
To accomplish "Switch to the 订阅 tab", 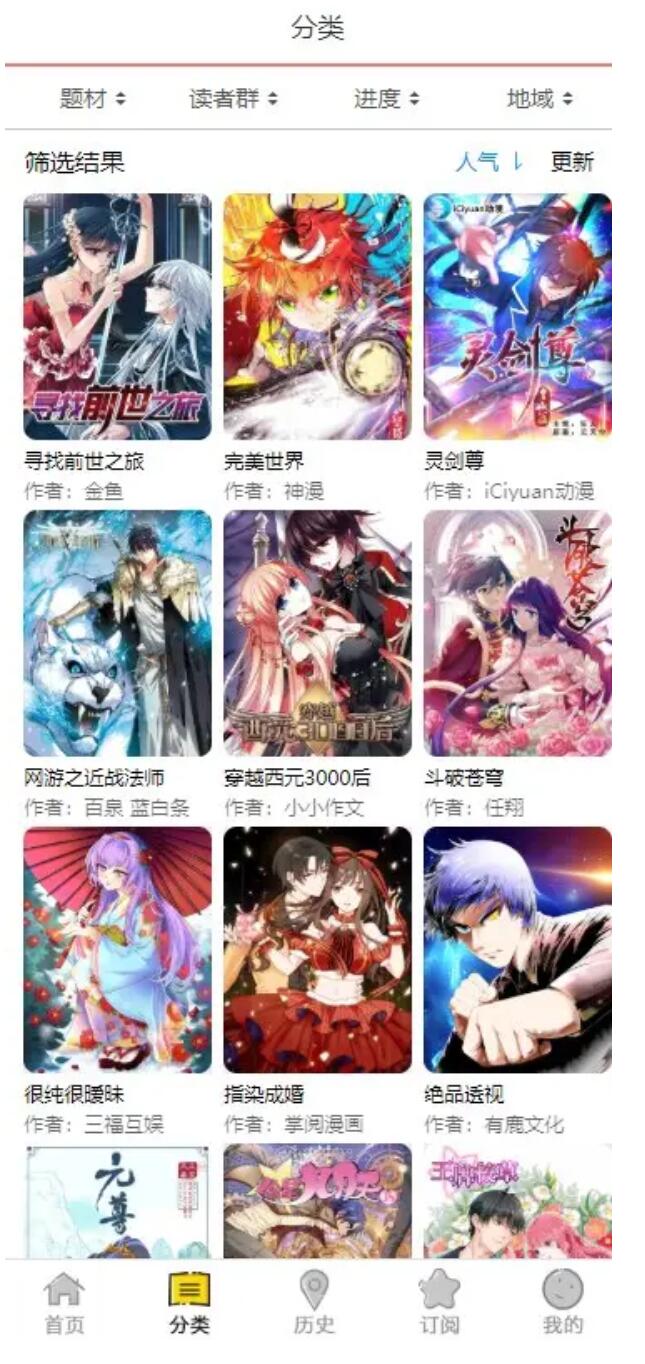I will [438, 1303].
